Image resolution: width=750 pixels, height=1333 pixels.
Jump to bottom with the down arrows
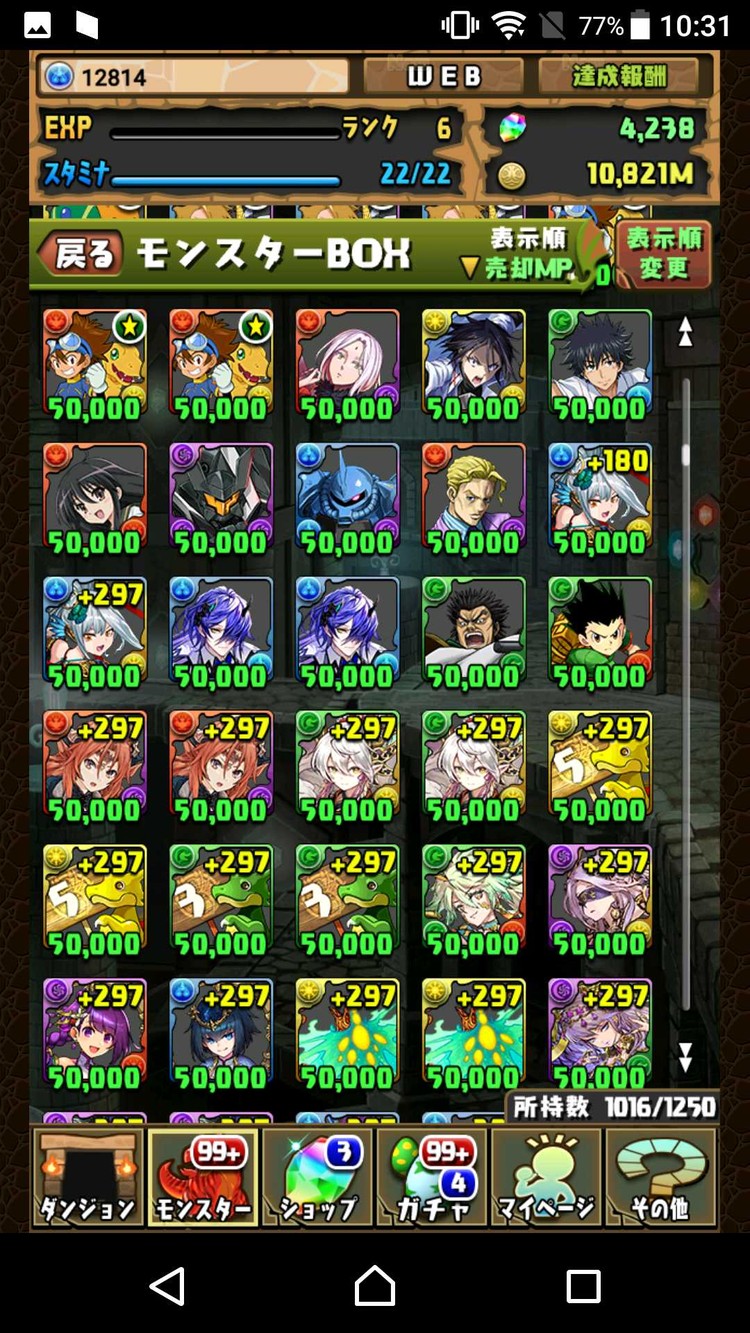686,1057
